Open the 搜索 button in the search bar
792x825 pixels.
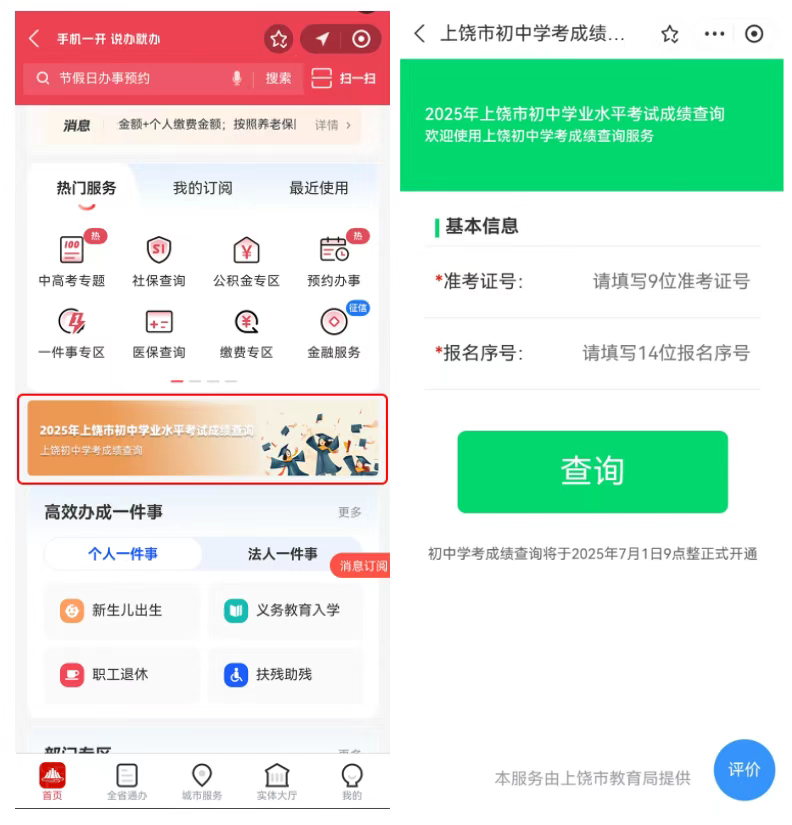point(278,78)
